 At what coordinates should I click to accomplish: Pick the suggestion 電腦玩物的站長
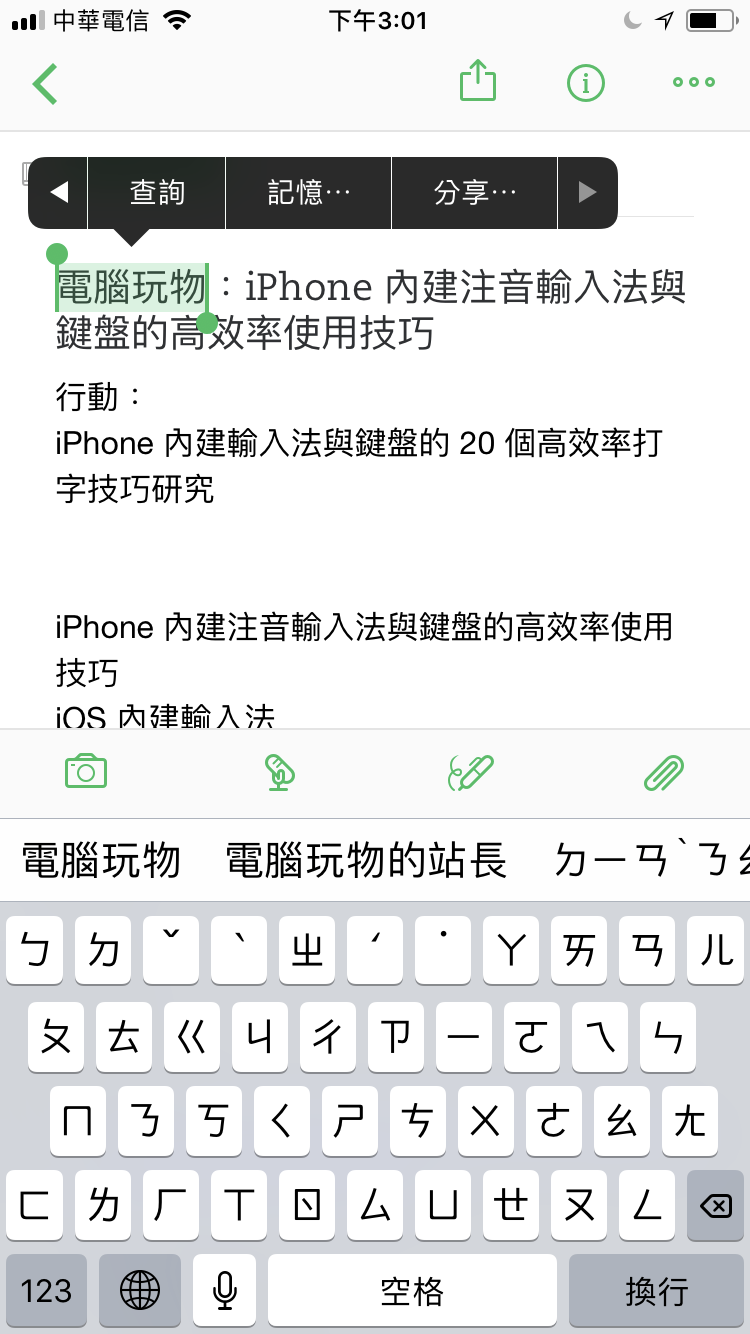366,861
